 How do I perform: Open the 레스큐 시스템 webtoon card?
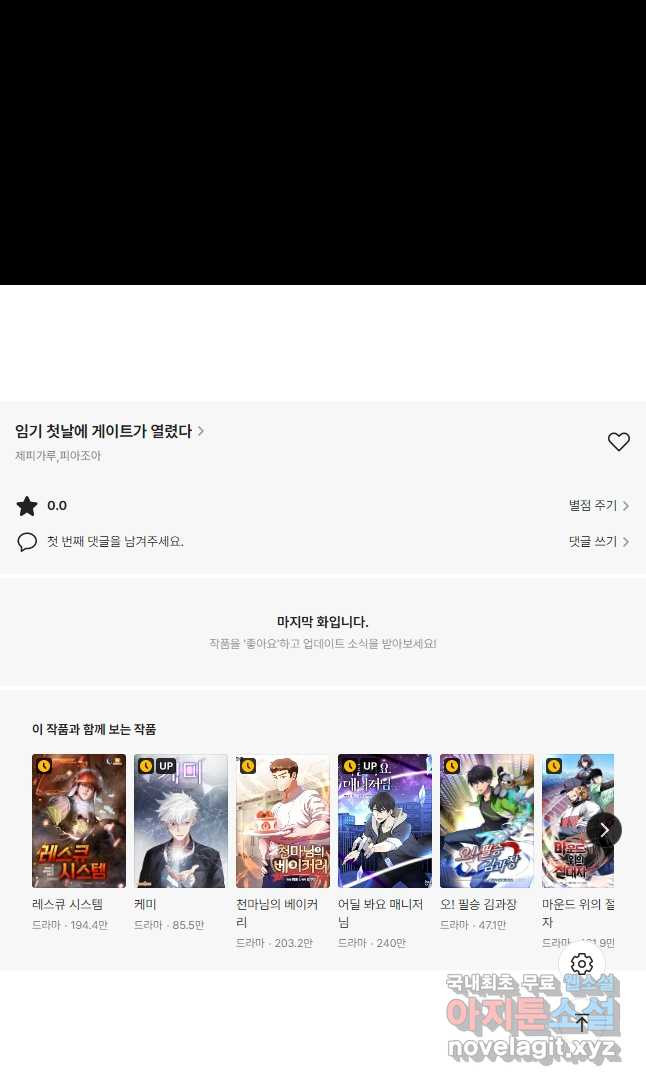[x=79, y=821]
